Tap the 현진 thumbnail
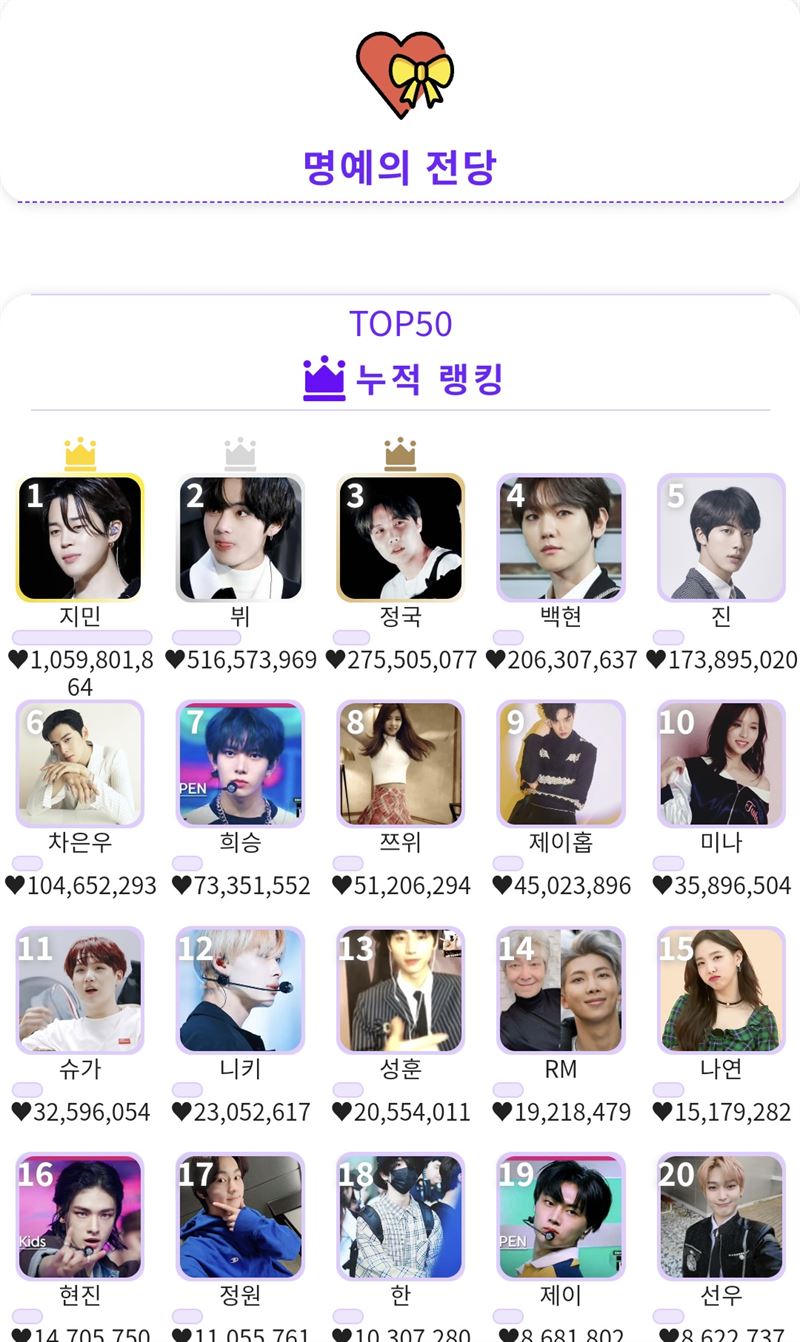 click(x=80, y=1216)
